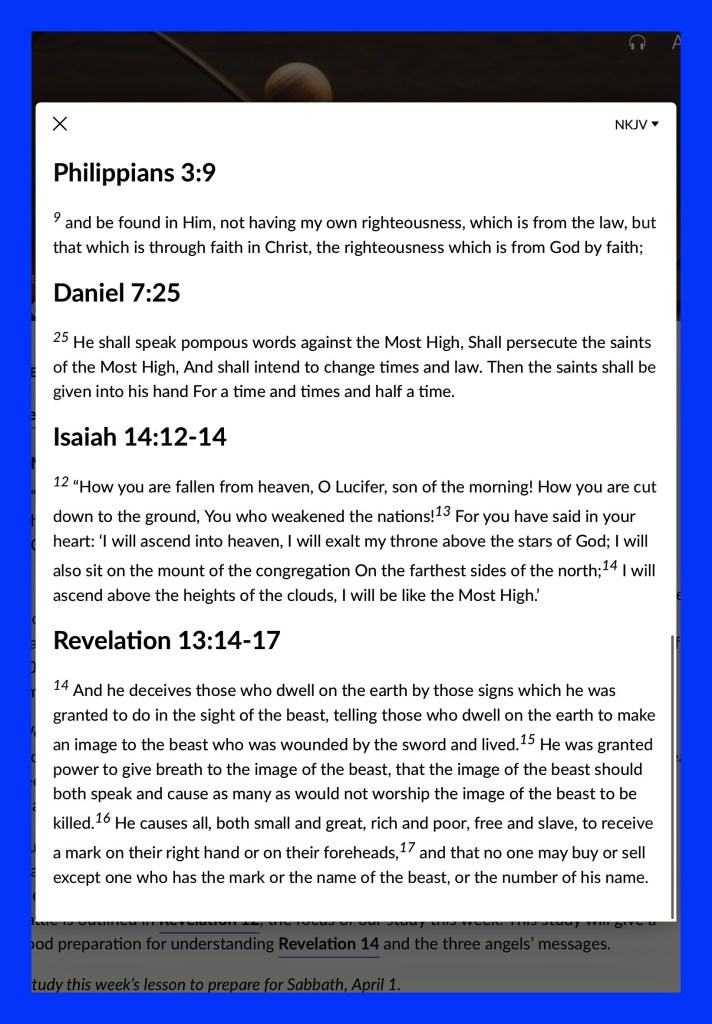
Task: Close the Bible verses popup
Action: click(x=60, y=124)
